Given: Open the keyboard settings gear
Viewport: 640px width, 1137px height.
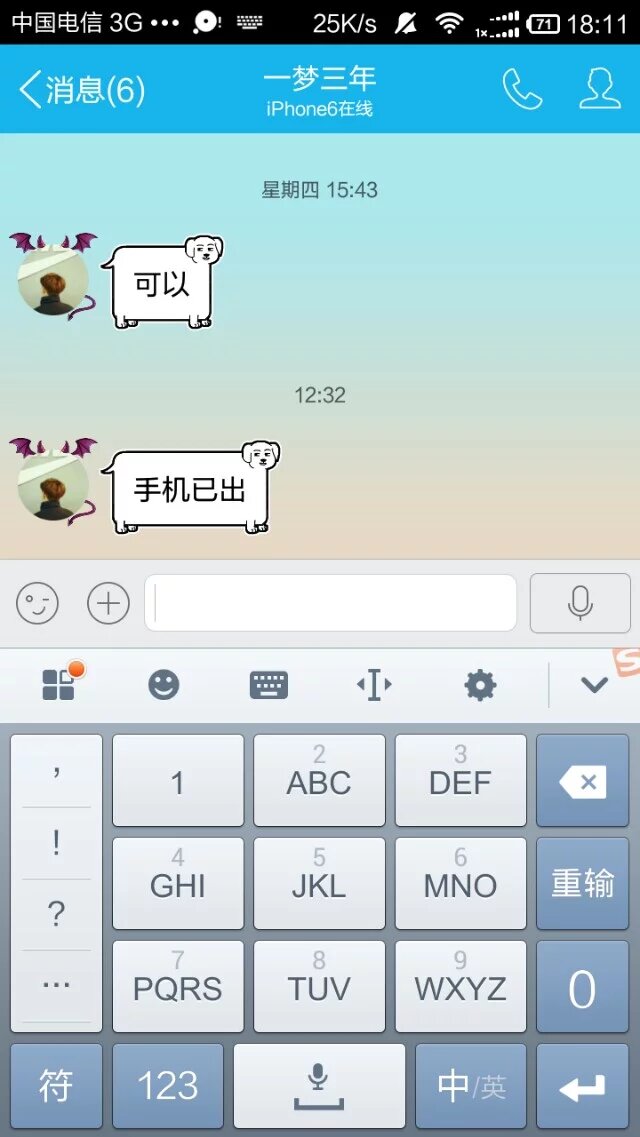Looking at the screenshot, I should (480, 685).
